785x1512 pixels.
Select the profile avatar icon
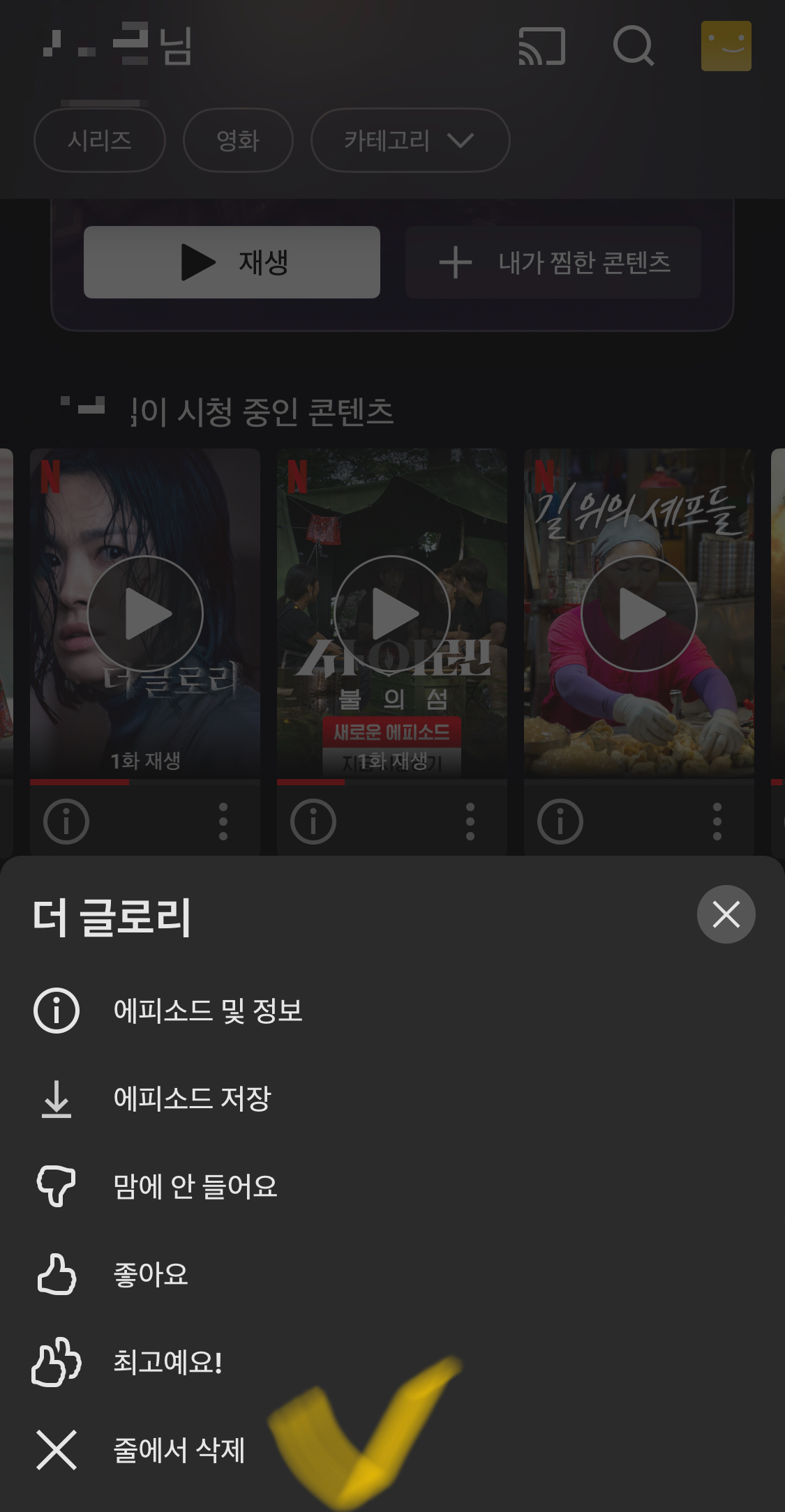click(726, 47)
